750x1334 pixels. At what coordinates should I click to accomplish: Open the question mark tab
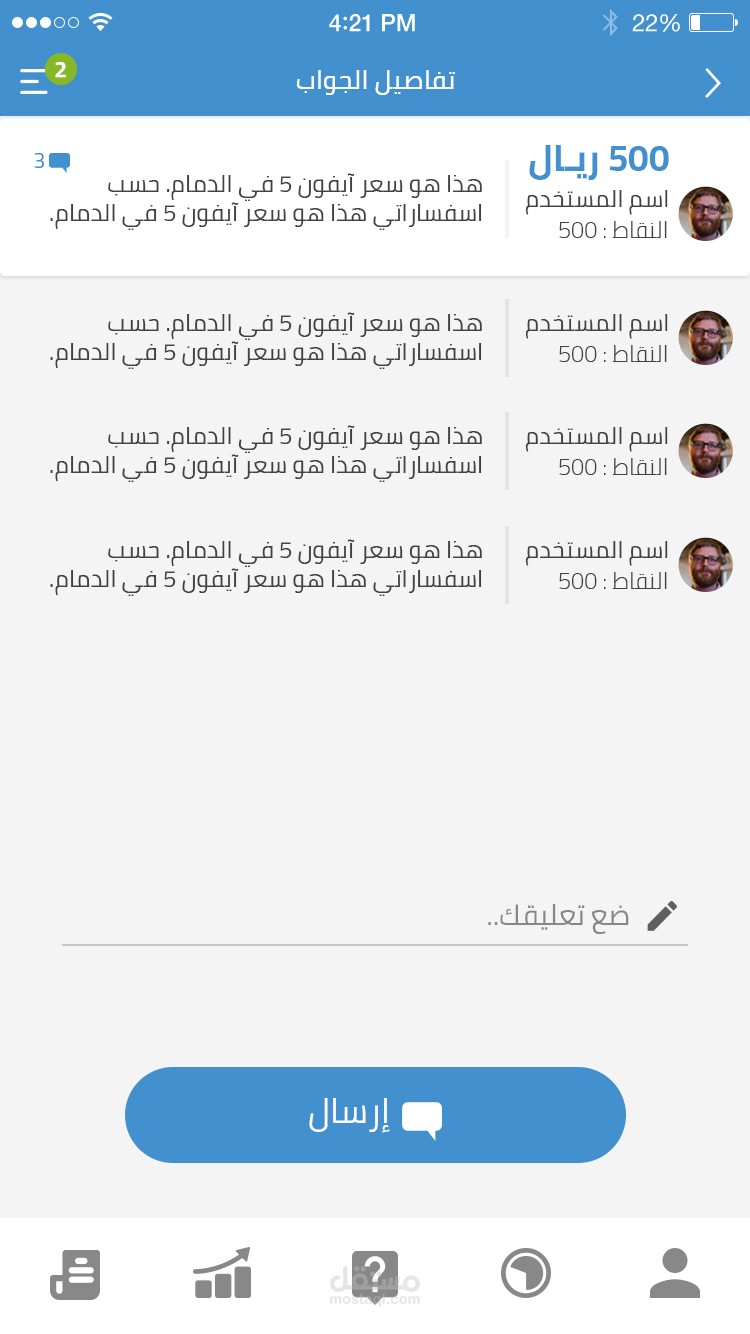tap(375, 1277)
